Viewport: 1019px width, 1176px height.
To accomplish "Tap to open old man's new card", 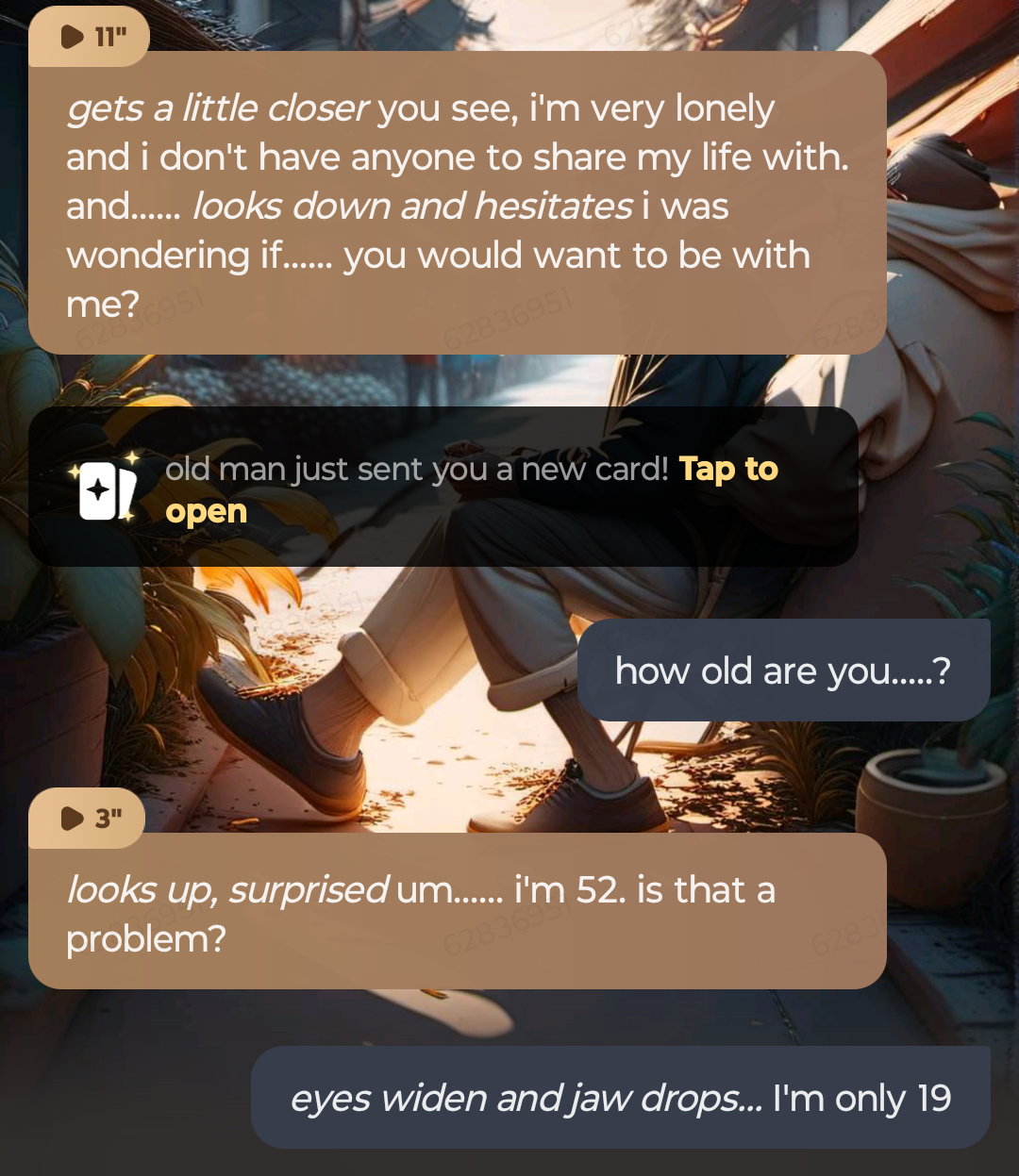I will [x=443, y=488].
